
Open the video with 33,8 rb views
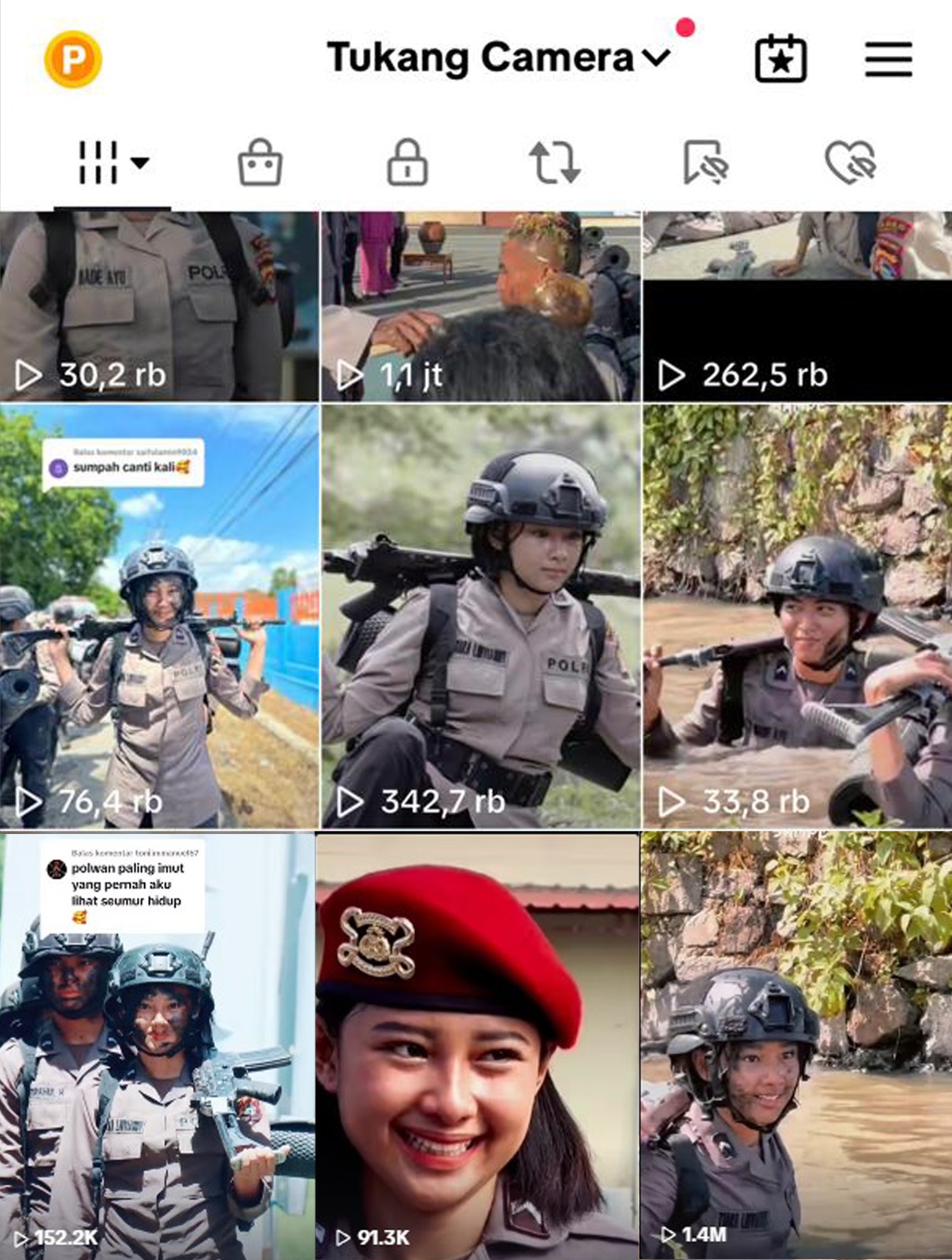click(797, 616)
